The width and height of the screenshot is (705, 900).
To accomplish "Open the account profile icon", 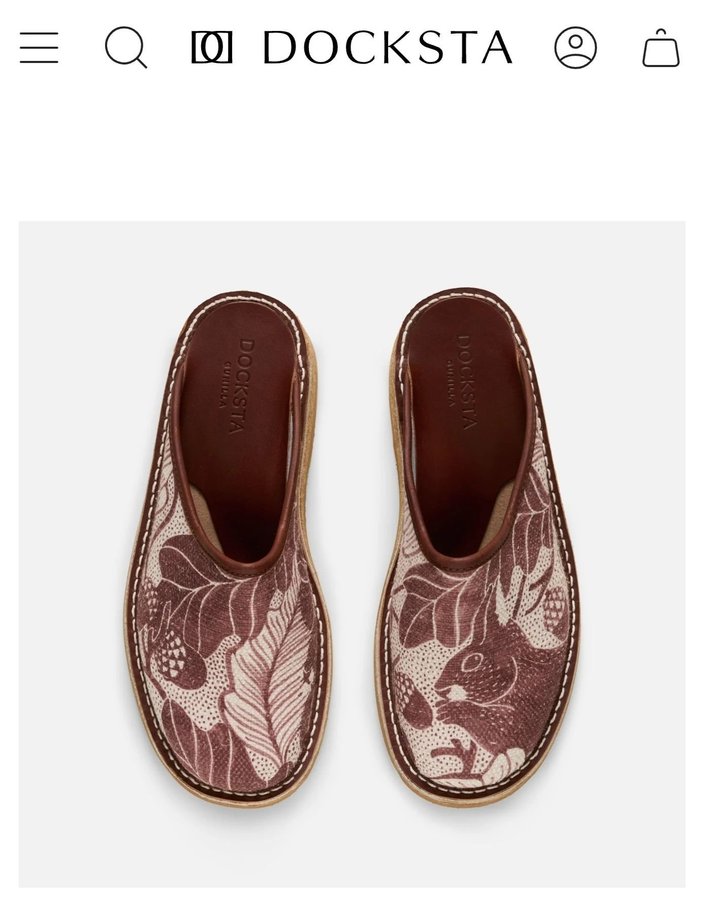I will coord(576,48).
